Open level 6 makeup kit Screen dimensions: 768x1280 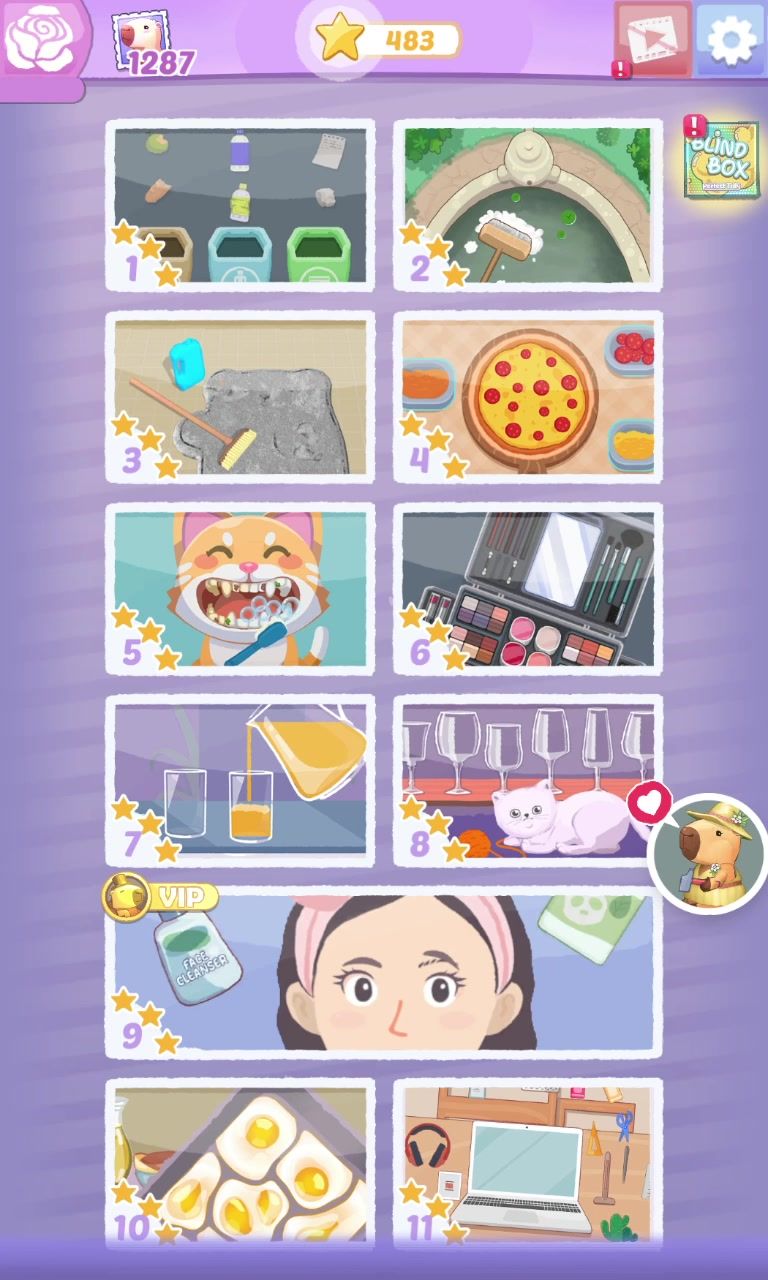528,589
